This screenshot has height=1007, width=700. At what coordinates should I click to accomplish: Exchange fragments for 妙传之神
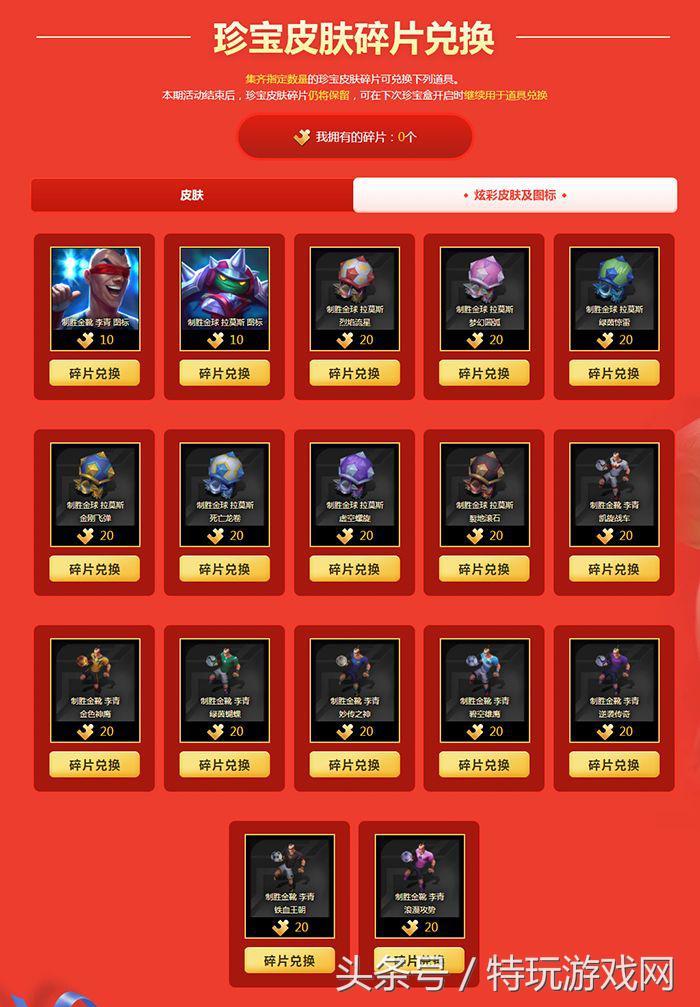click(354, 765)
